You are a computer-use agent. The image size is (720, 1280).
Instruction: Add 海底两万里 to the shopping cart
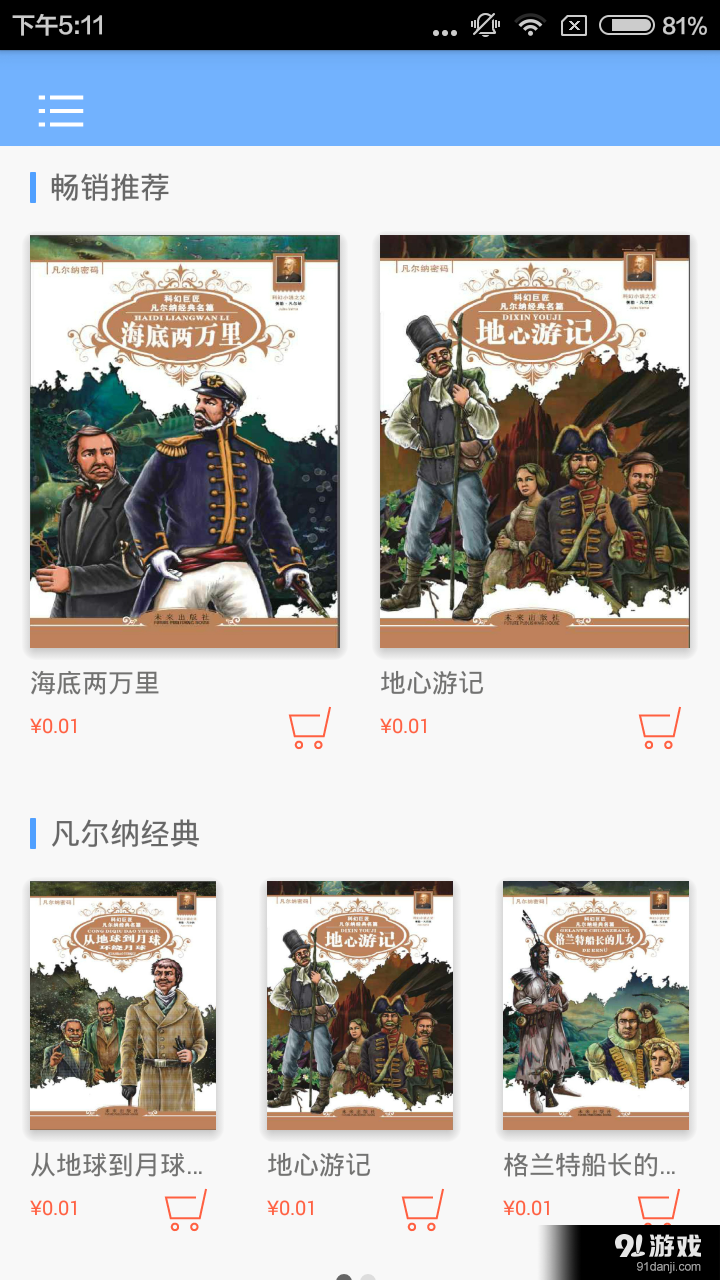(x=309, y=728)
